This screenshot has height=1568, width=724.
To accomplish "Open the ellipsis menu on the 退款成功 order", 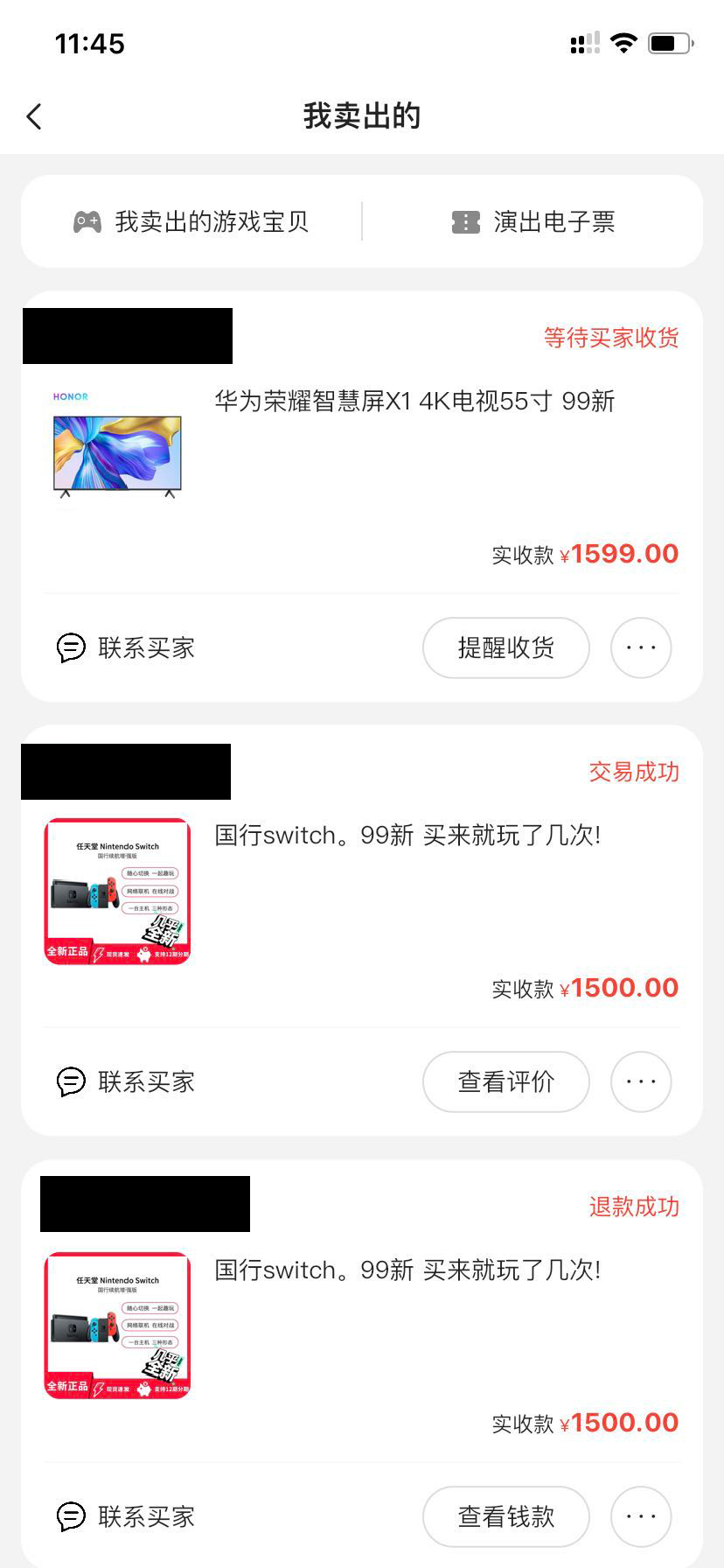I will click(x=641, y=1517).
